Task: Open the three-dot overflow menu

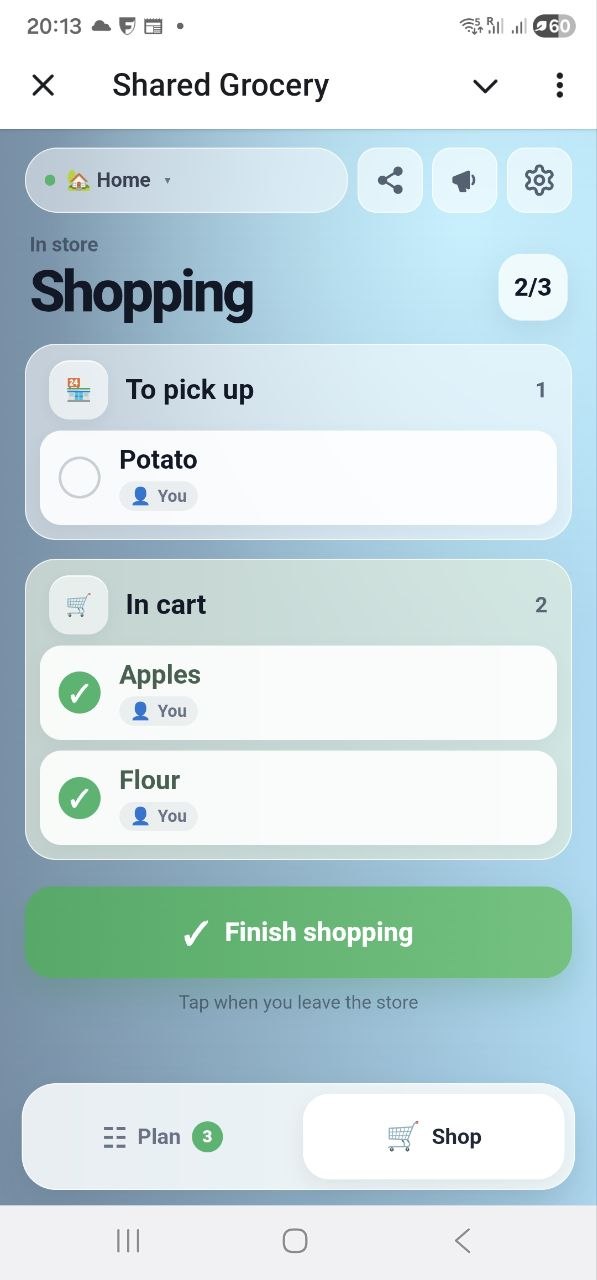Action: [559, 85]
